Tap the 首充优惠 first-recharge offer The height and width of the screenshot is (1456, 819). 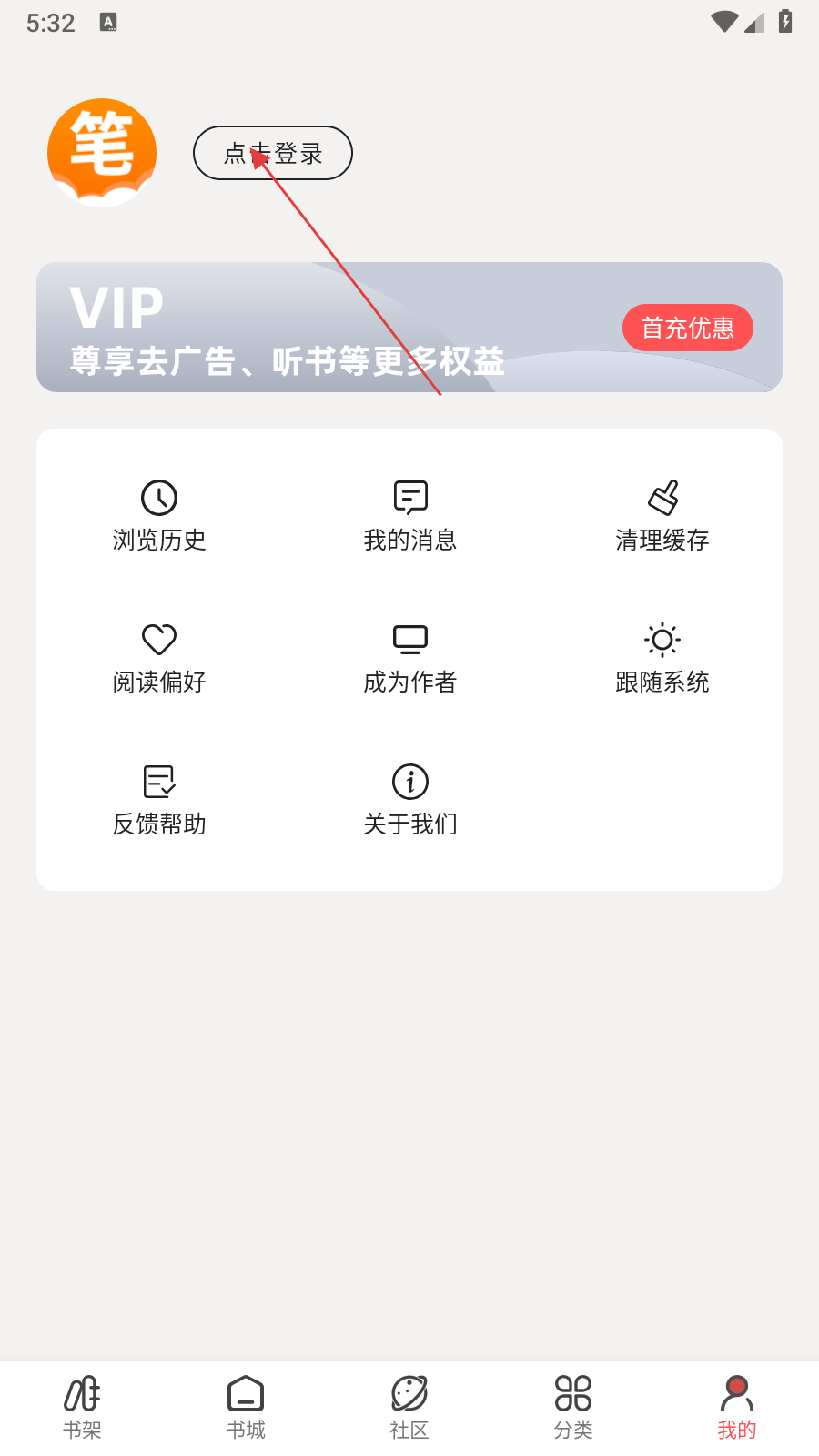[688, 328]
